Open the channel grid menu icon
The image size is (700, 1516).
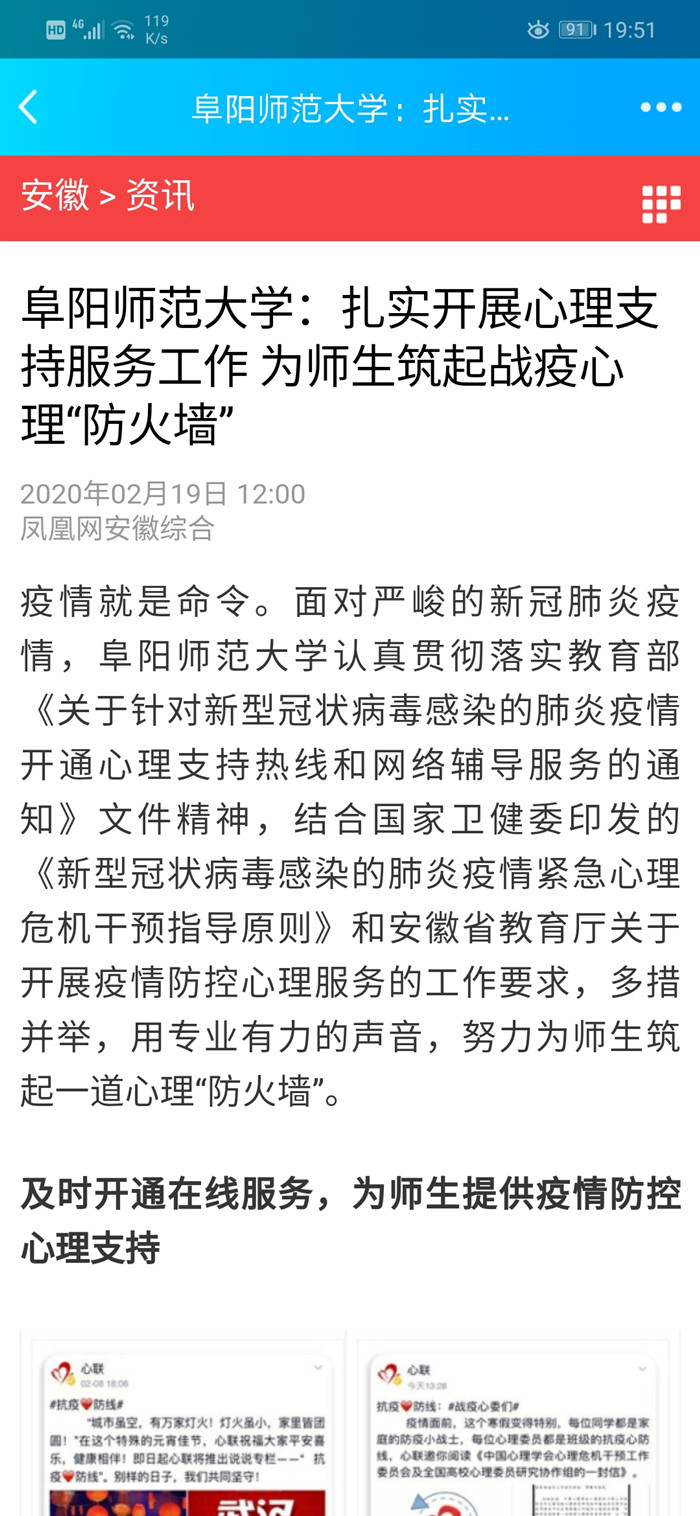pos(661,204)
